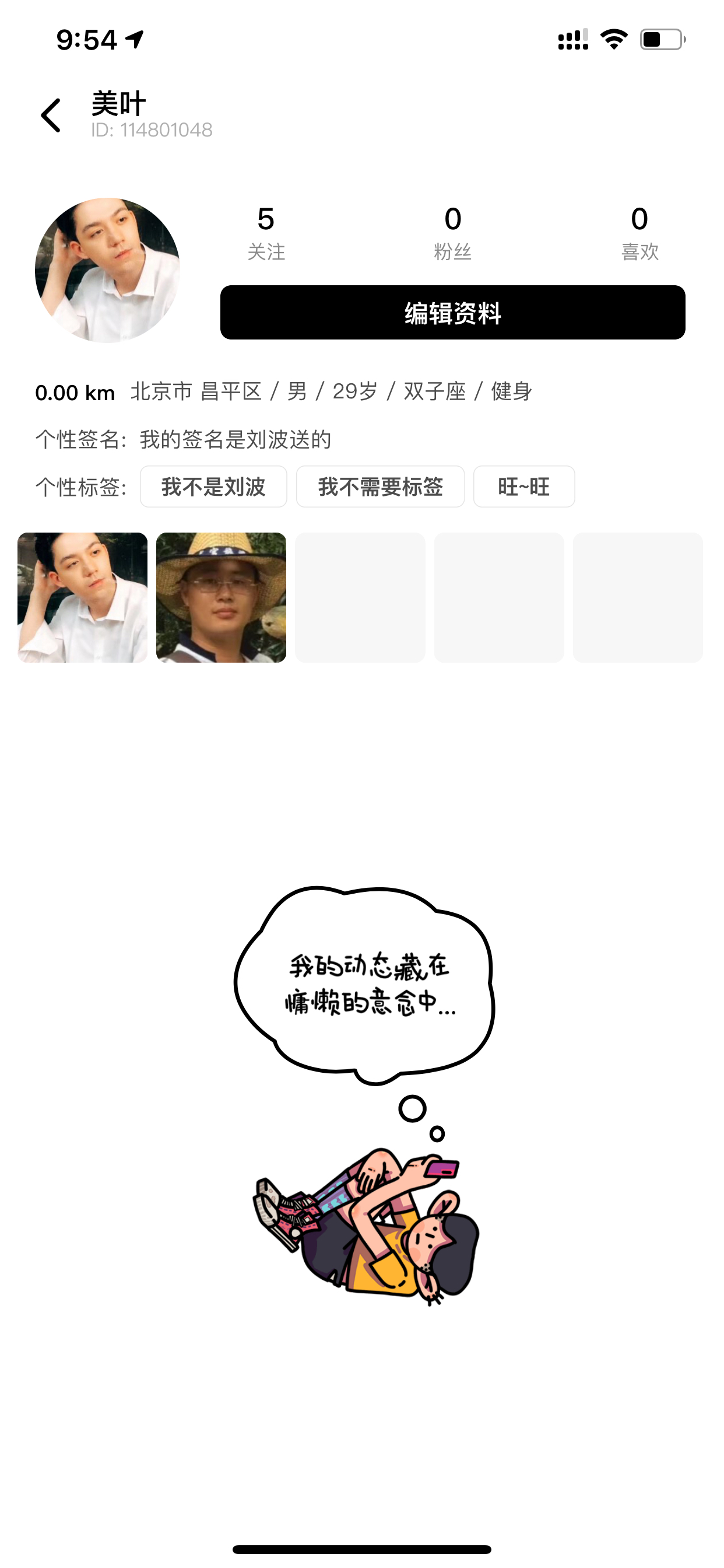Image resolution: width=724 pixels, height=1568 pixels.
Task: Select the 我不是刘波 tag
Action: click(x=213, y=487)
